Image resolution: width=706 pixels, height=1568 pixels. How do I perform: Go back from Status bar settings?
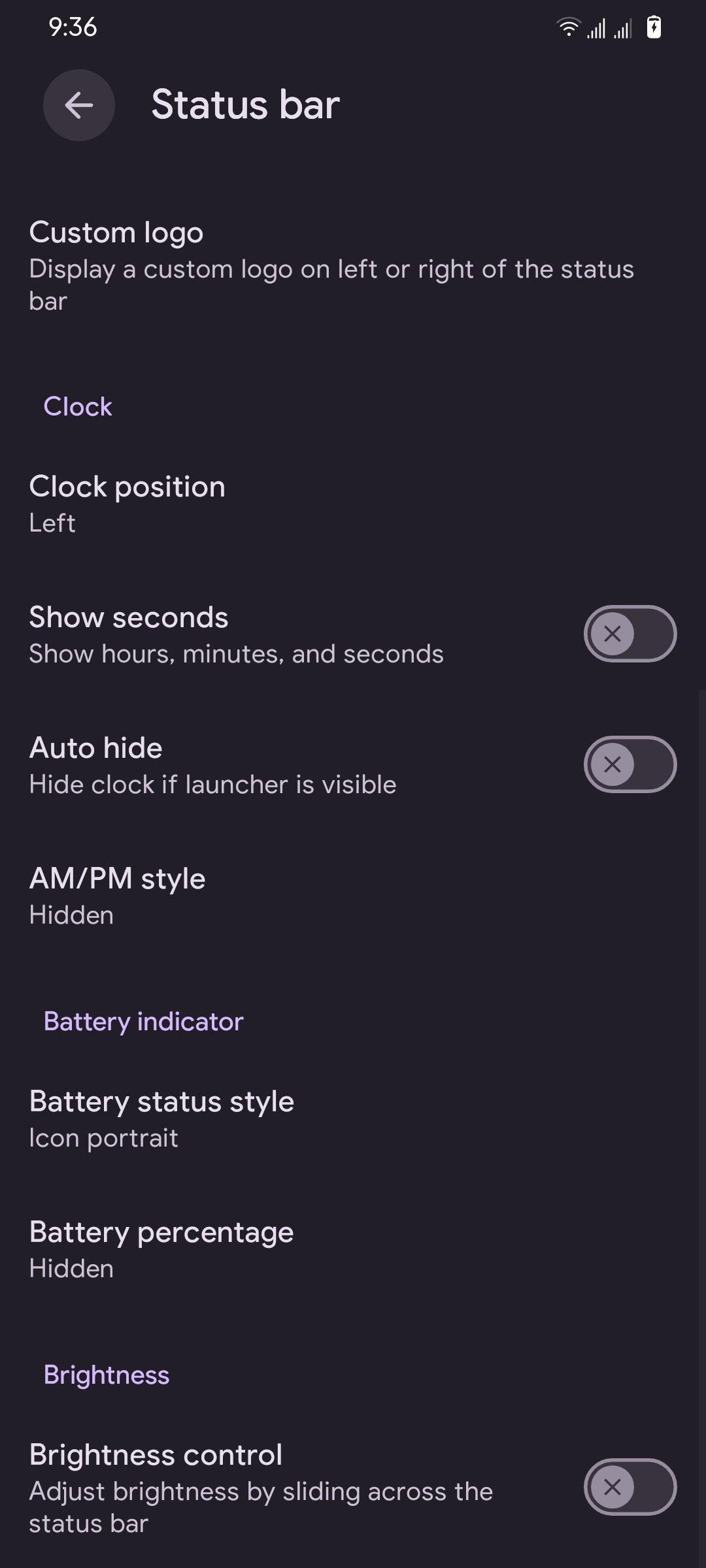[x=78, y=105]
